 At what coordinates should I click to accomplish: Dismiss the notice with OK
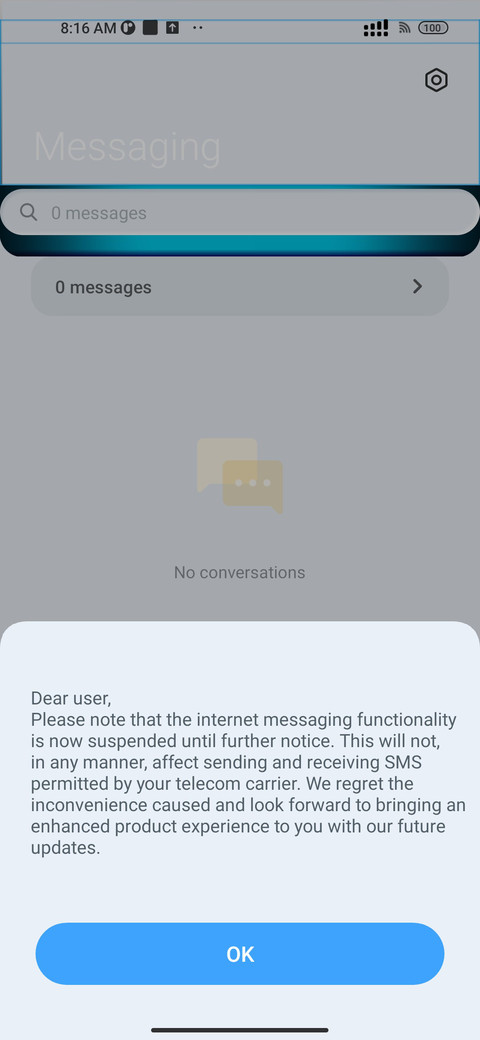point(240,953)
